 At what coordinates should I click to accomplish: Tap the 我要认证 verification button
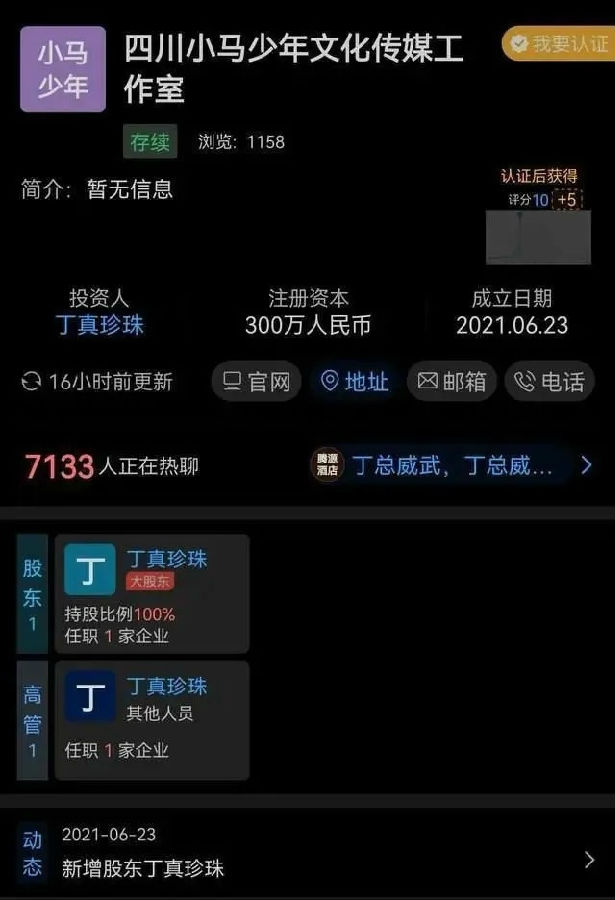(x=560, y=44)
